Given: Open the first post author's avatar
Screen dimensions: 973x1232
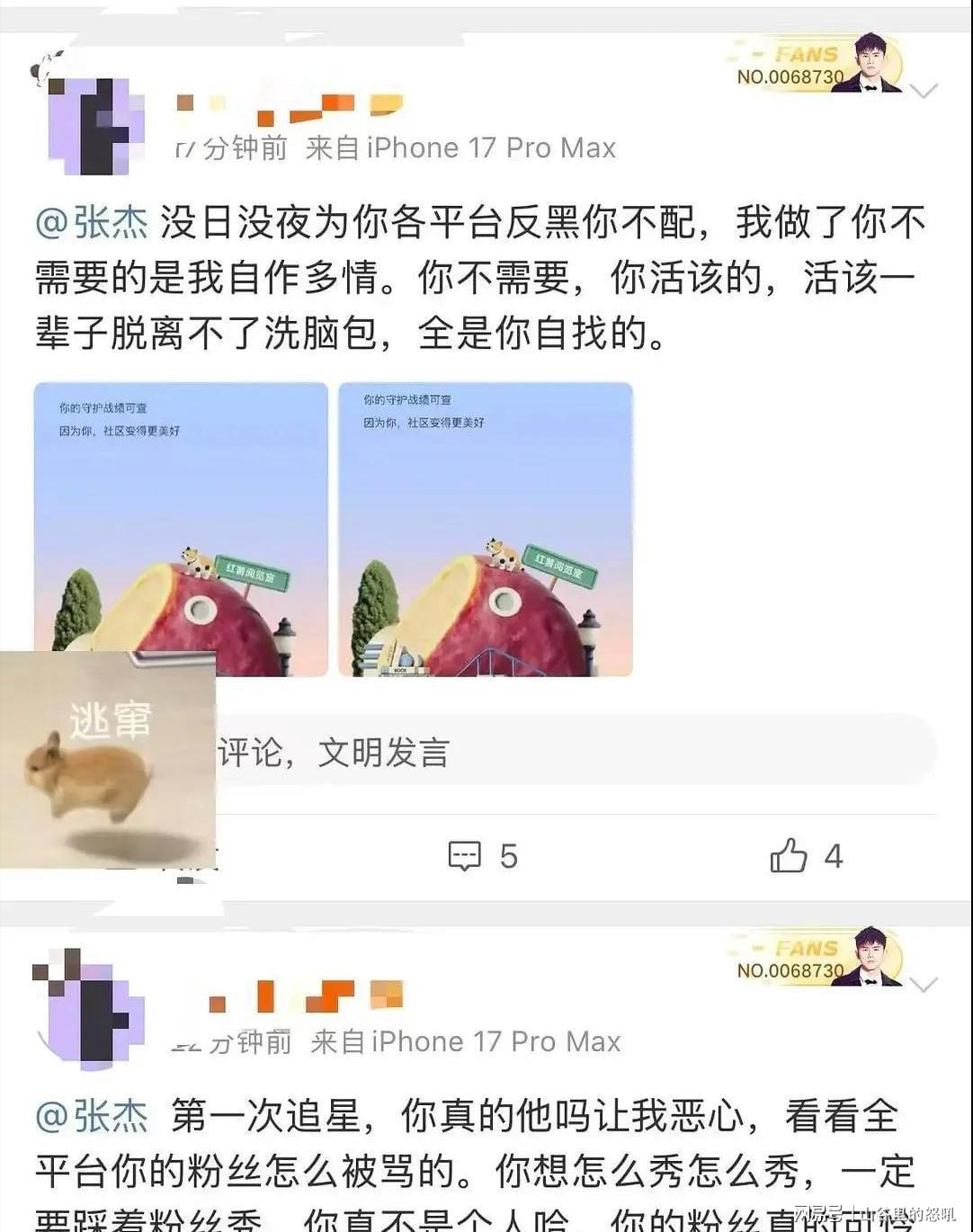Looking at the screenshot, I should coord(94,124).
